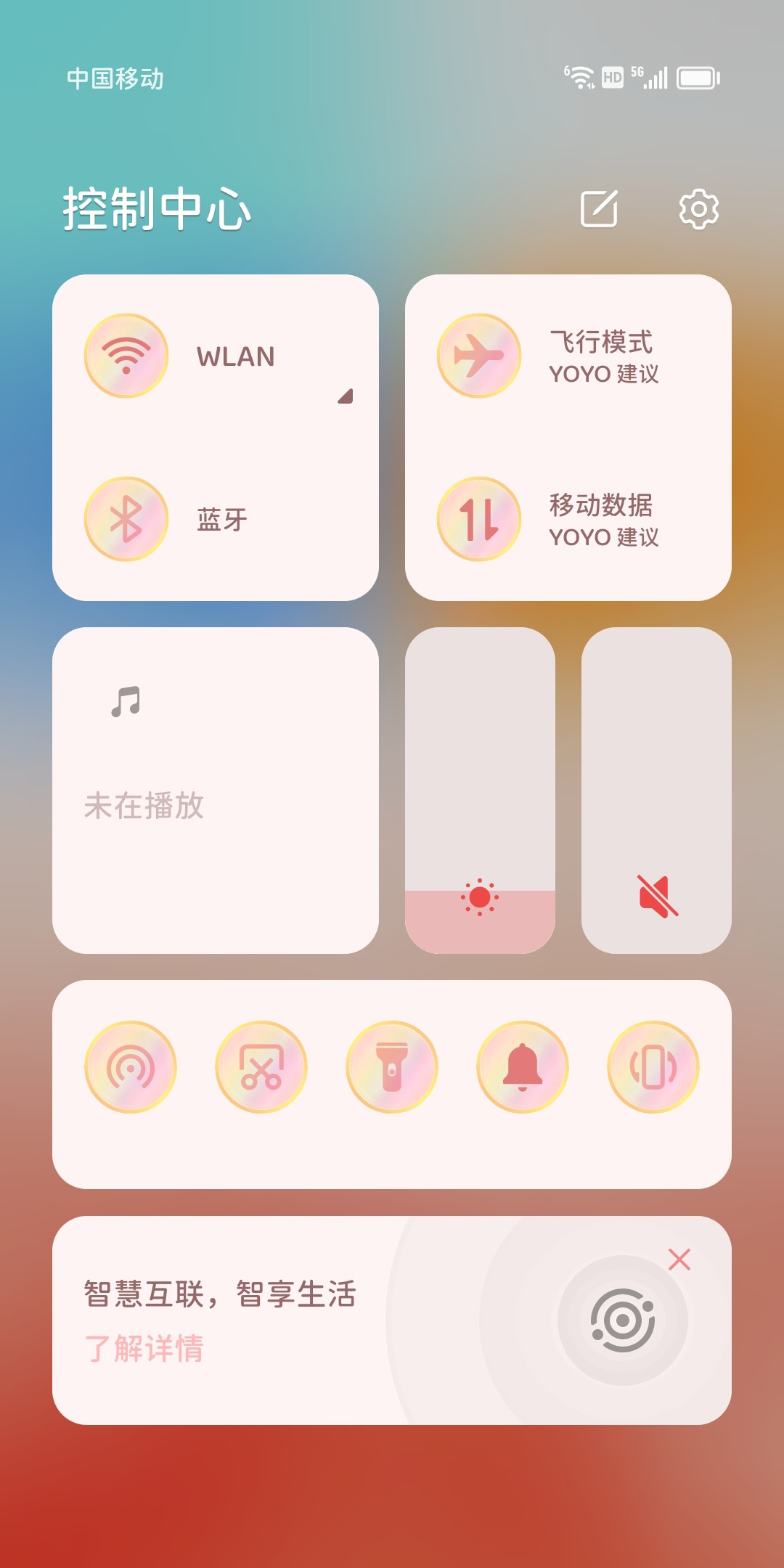The height and width of the screenshot is (1568, 784).
Task: Take a screenshot with the scissors icon
Action: tap(261, 1067)
